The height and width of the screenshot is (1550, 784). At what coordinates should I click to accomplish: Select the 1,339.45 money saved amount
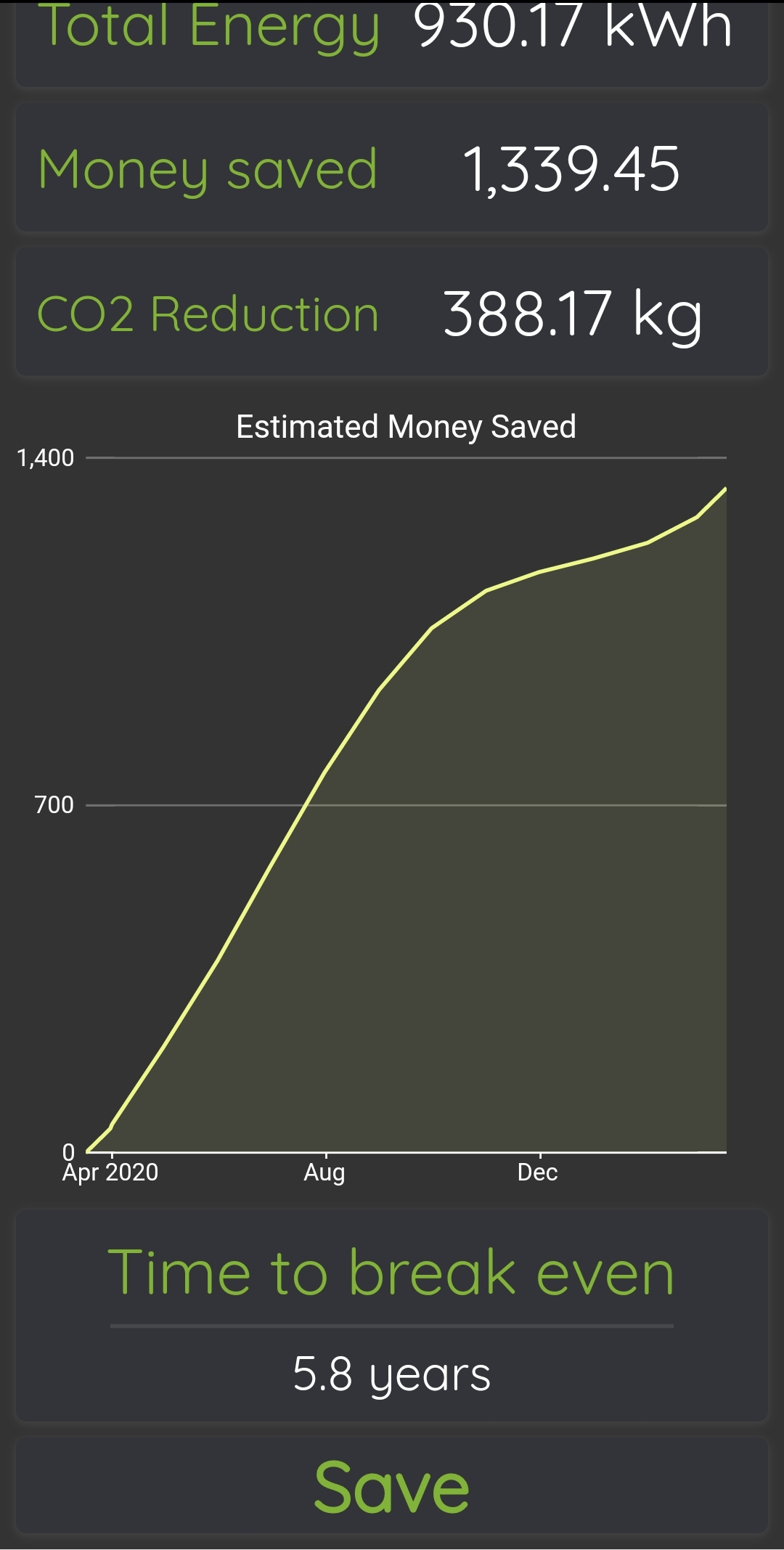click(x=573, y=168)
